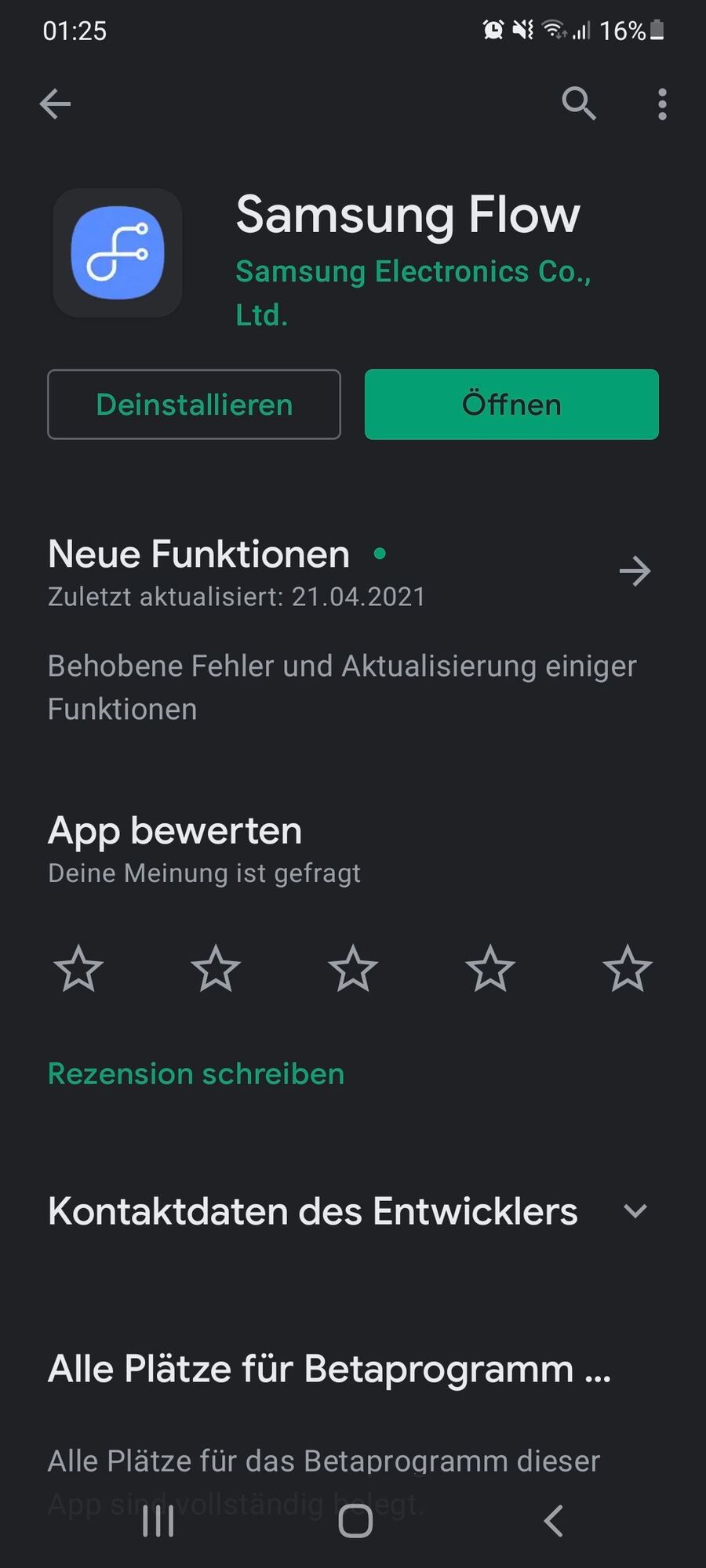The image size is (706, 1568).
Task: Rate the app four stars
Action: [x=490, y=969]
